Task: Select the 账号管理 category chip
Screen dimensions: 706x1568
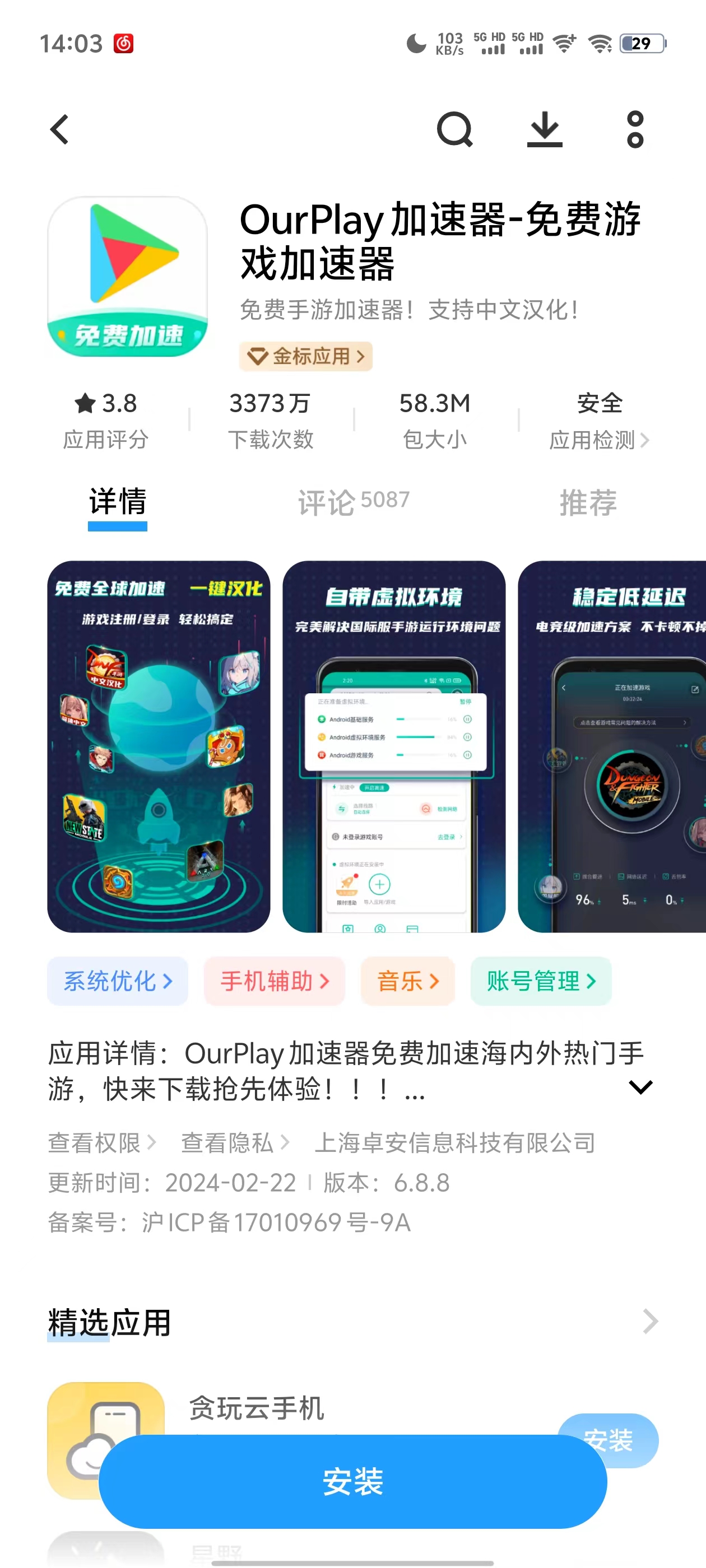Action: tap(540, 981)
